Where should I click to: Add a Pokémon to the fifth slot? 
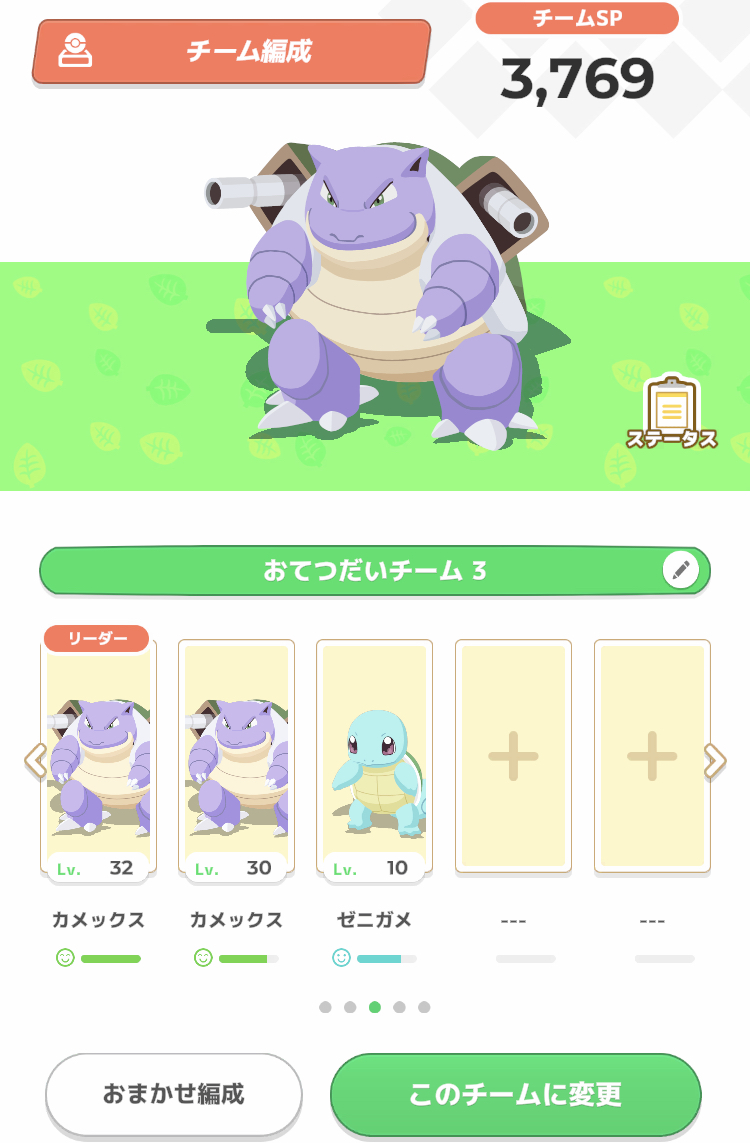tap(652, 756)
